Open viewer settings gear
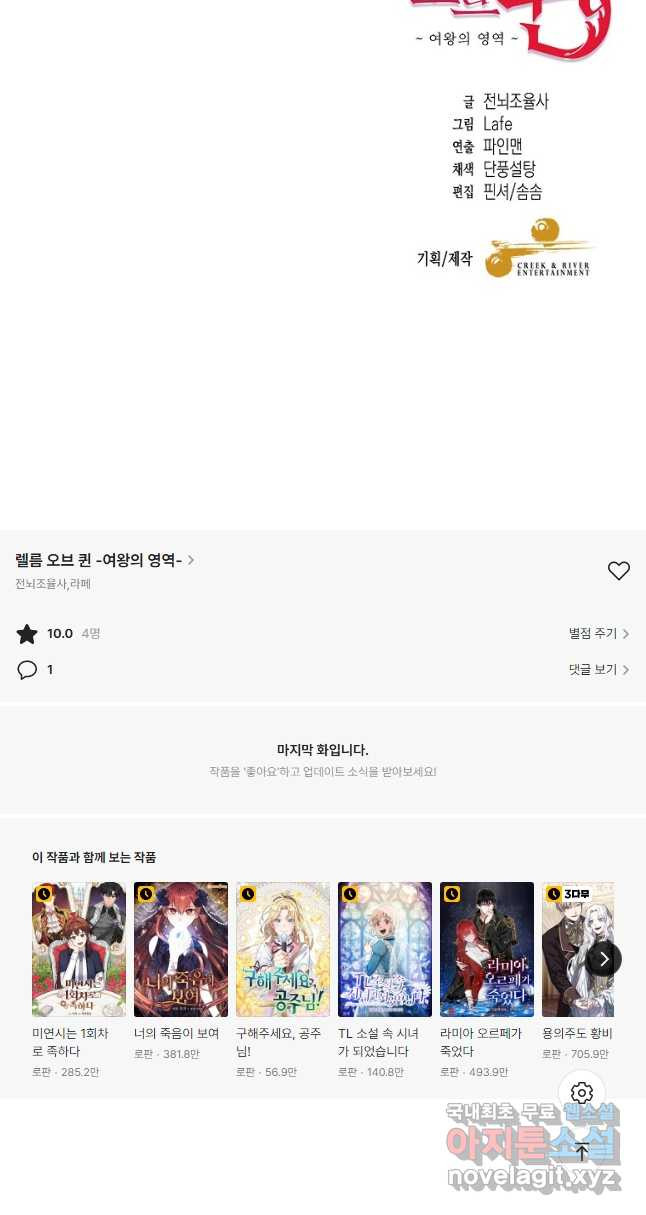Screen dimensions: 646x1215 (x=582, y=1093)
